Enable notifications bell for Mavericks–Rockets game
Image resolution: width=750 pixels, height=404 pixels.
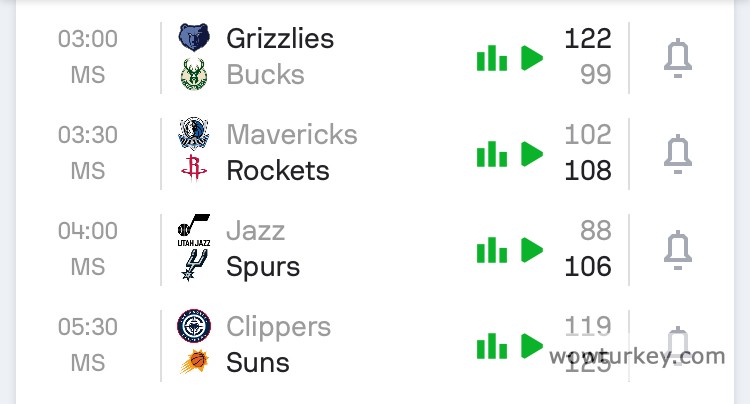[x=678, y=154]
